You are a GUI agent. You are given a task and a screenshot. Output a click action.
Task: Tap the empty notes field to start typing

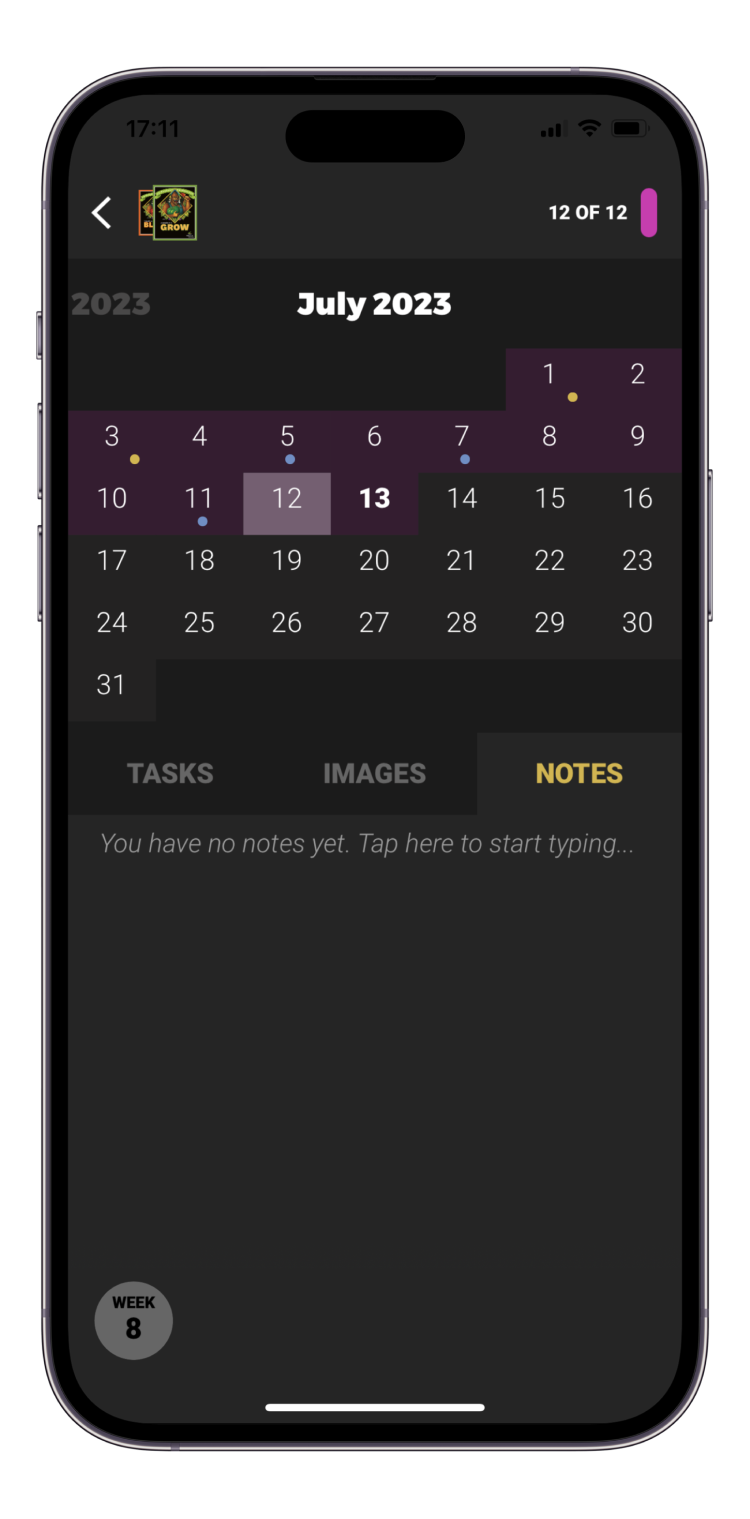coord(366,844)
